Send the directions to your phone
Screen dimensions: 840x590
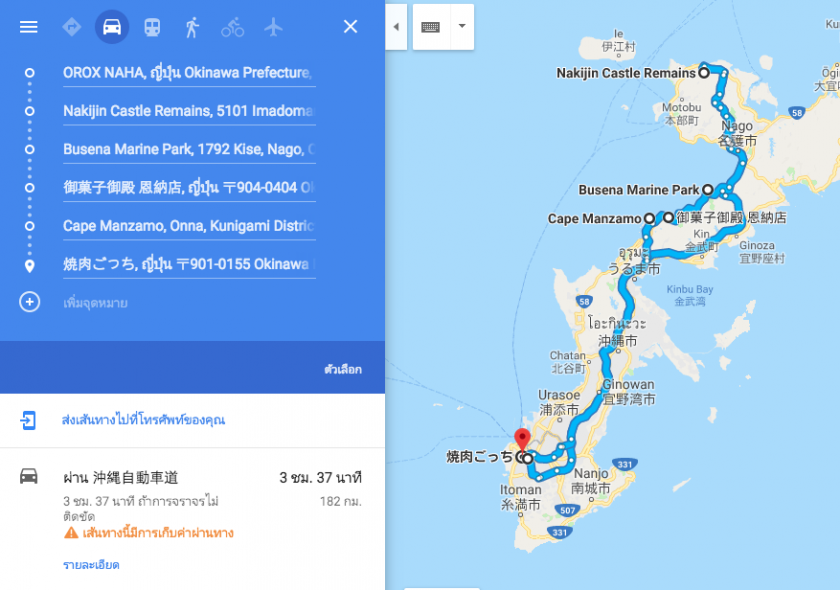click(143, 420)
